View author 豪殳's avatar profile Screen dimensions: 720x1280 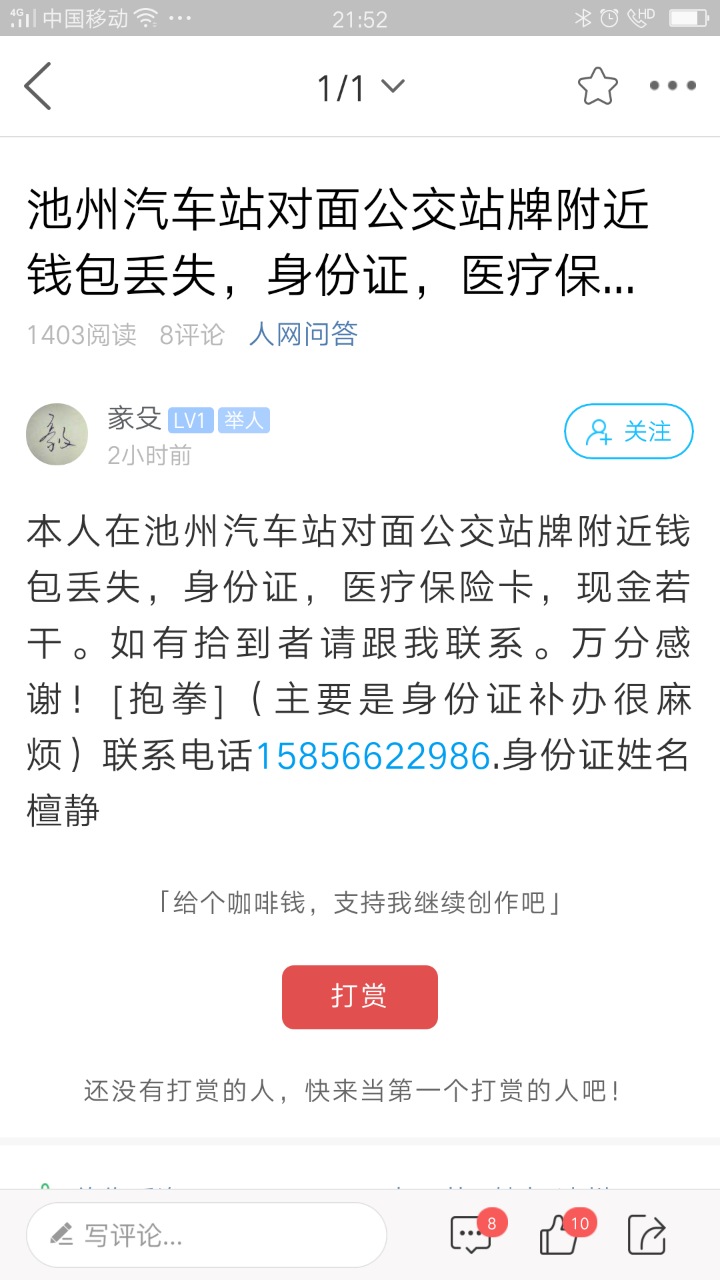coord(57,434)
